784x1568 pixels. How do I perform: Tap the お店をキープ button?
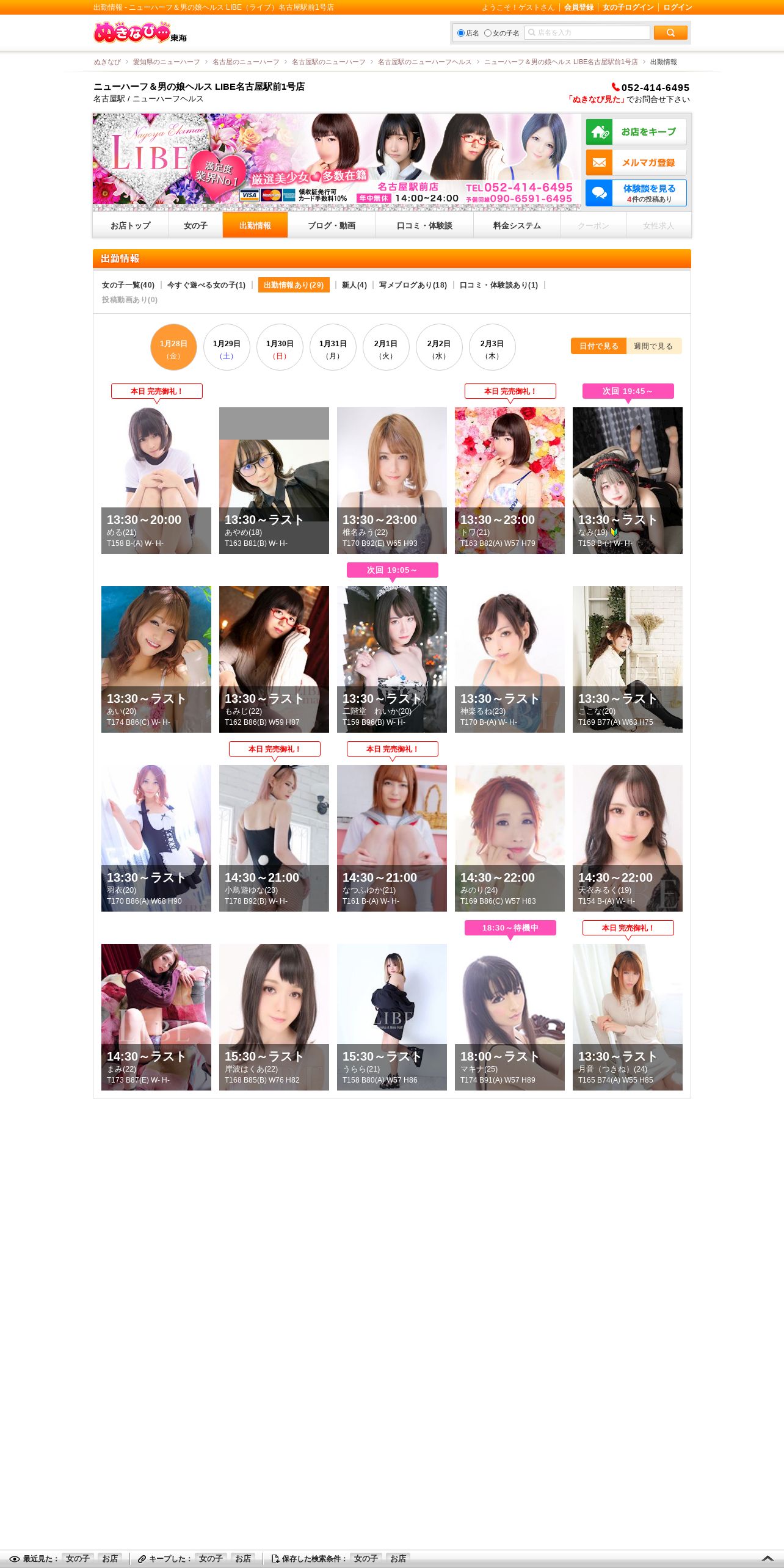tap(636, 132)
